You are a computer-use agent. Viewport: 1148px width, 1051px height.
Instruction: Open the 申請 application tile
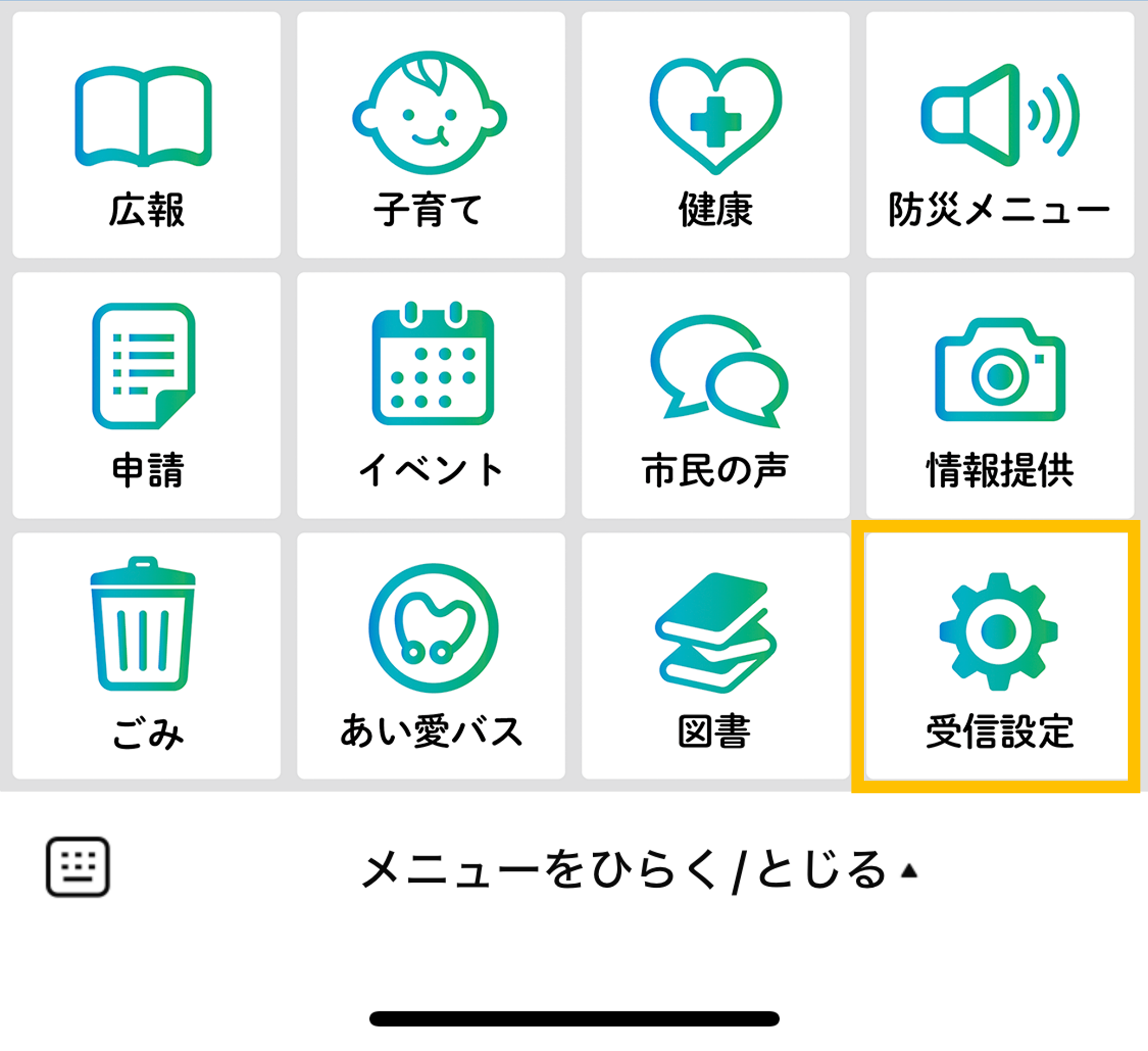147,395
